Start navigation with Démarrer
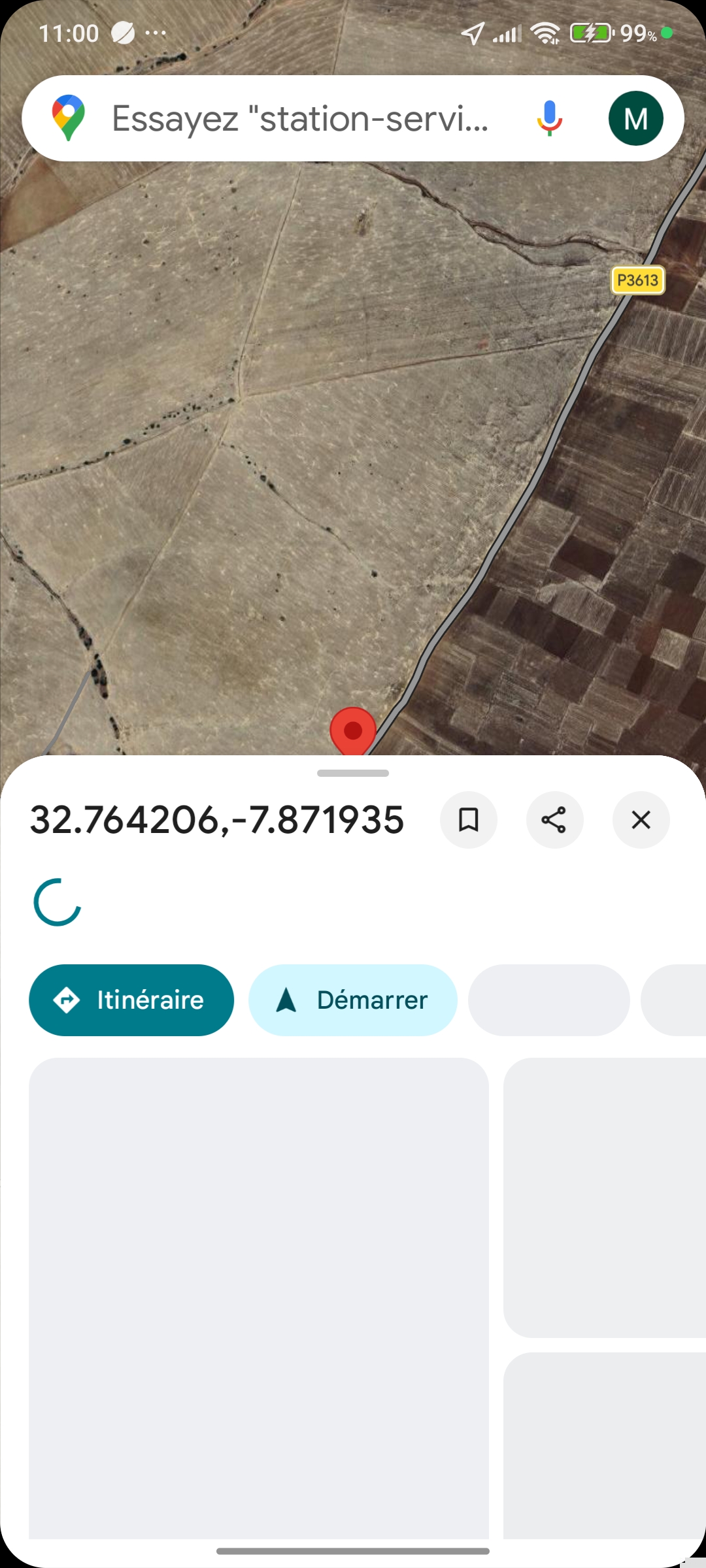 [352, 1000]
